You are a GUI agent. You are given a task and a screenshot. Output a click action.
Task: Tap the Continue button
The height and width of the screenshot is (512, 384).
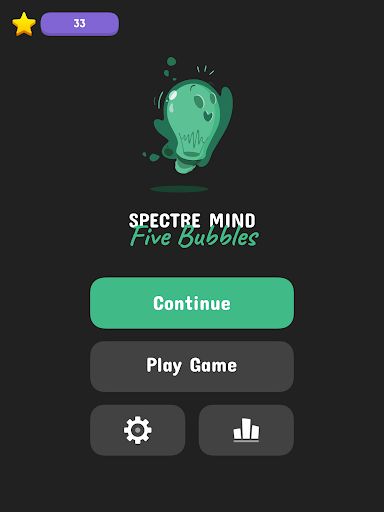click(x=192, y=303)
